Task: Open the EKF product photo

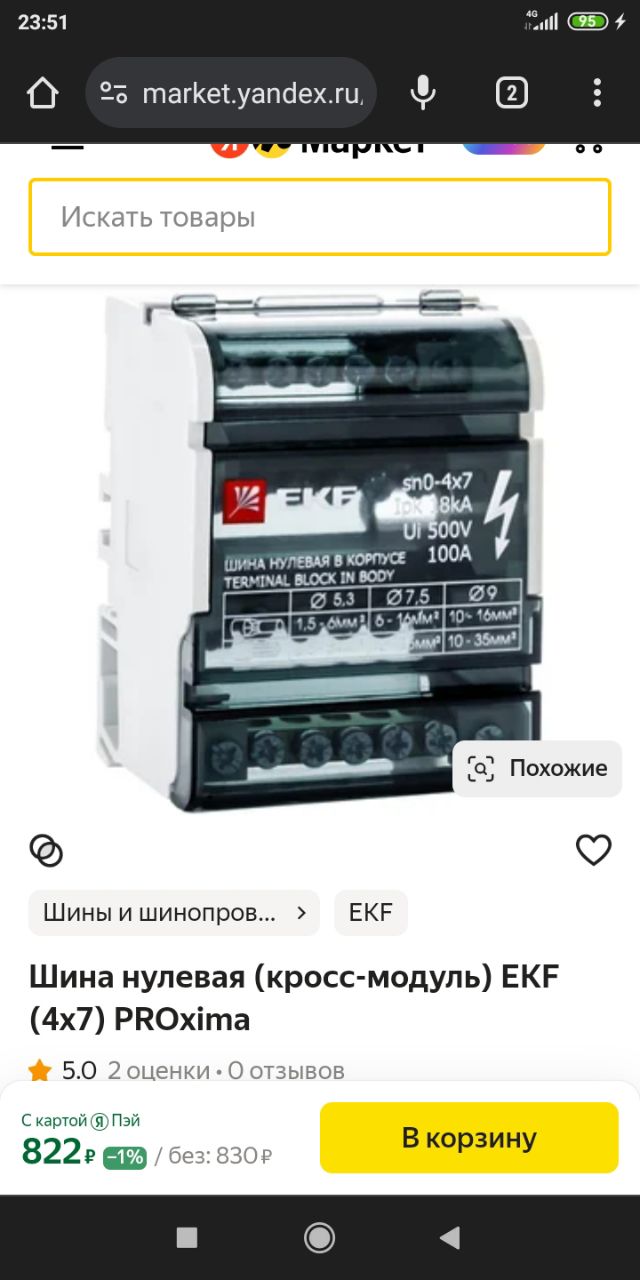Action: pyautogui.click(x=320, y=550)
